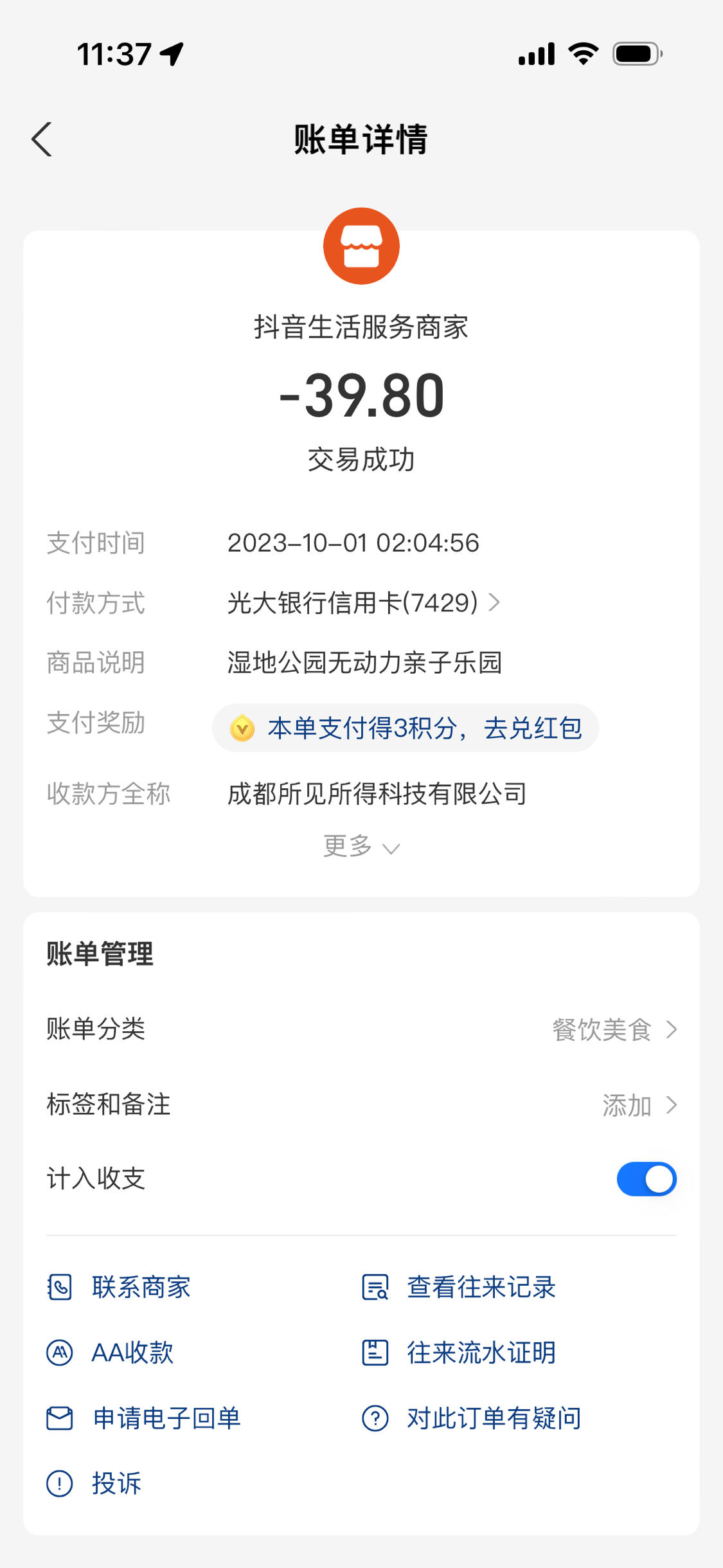Tap the 本单支付得3积分 reward chip
Image resolution: width=723 pixels, height=1568 pixels.
pyautogui.click(x=406, y=728)
